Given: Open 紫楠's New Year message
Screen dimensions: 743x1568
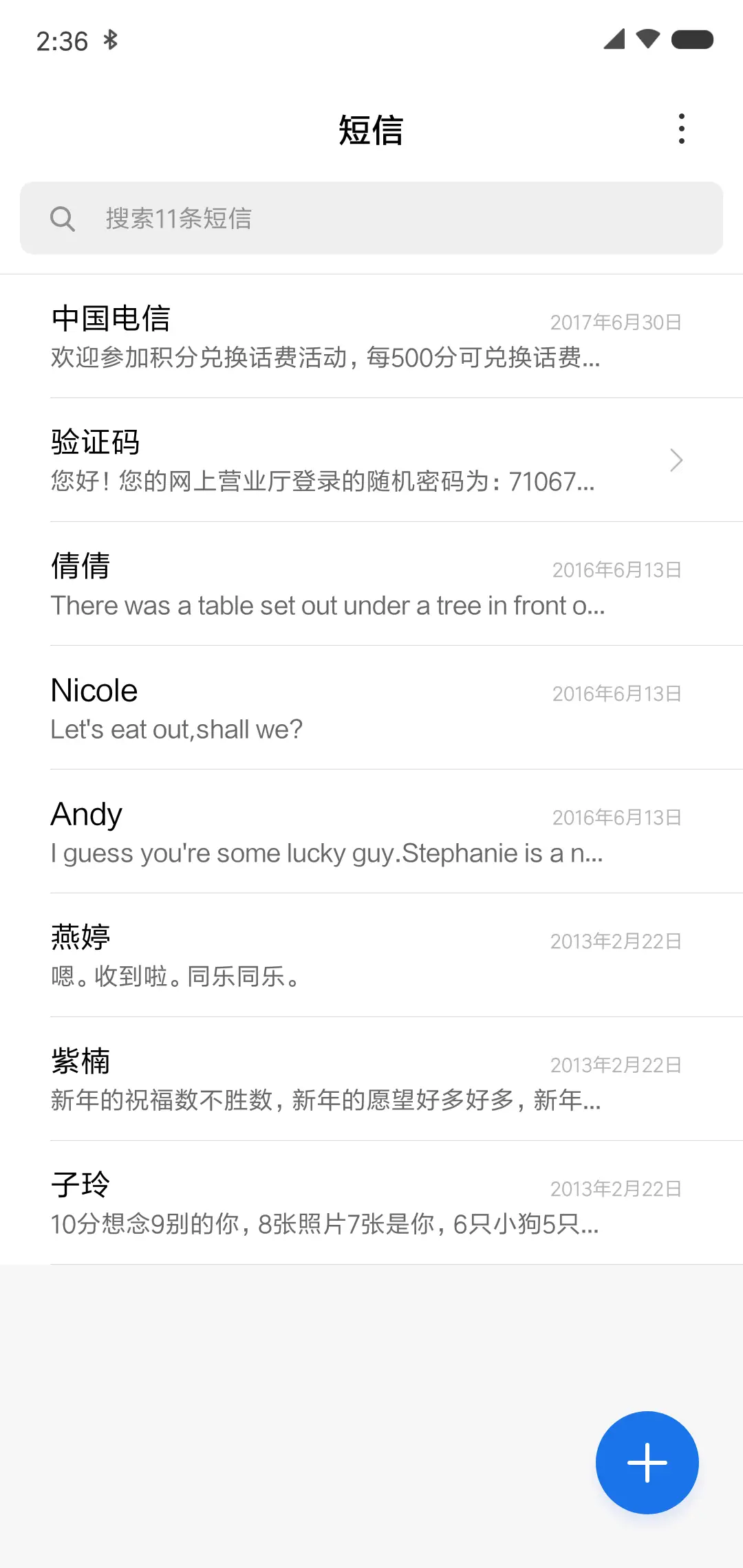Looking at the screenshot, I should coord(310,1080).
